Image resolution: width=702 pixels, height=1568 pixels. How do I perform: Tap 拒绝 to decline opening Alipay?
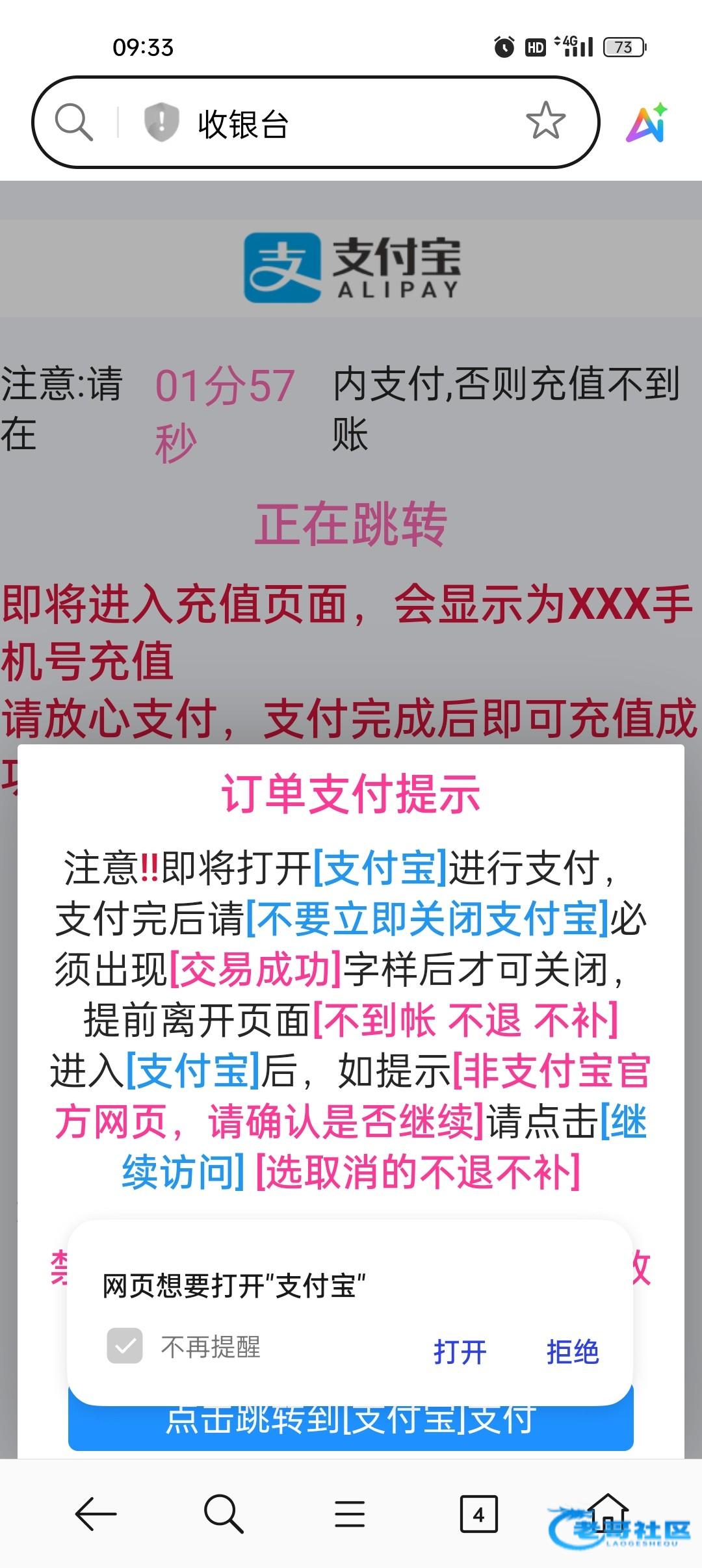pos(572,1352)
